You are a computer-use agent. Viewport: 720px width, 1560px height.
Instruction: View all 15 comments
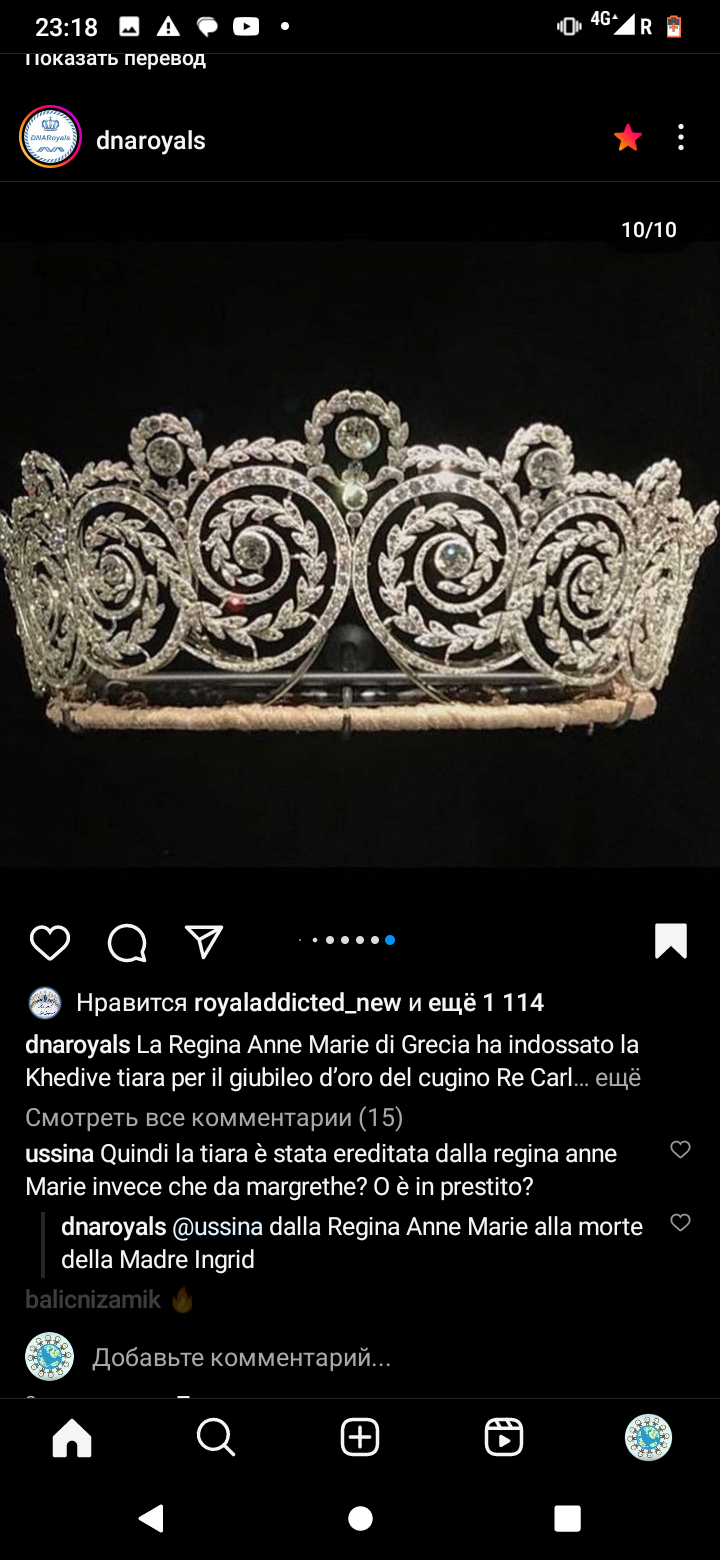pos(213,1117)
